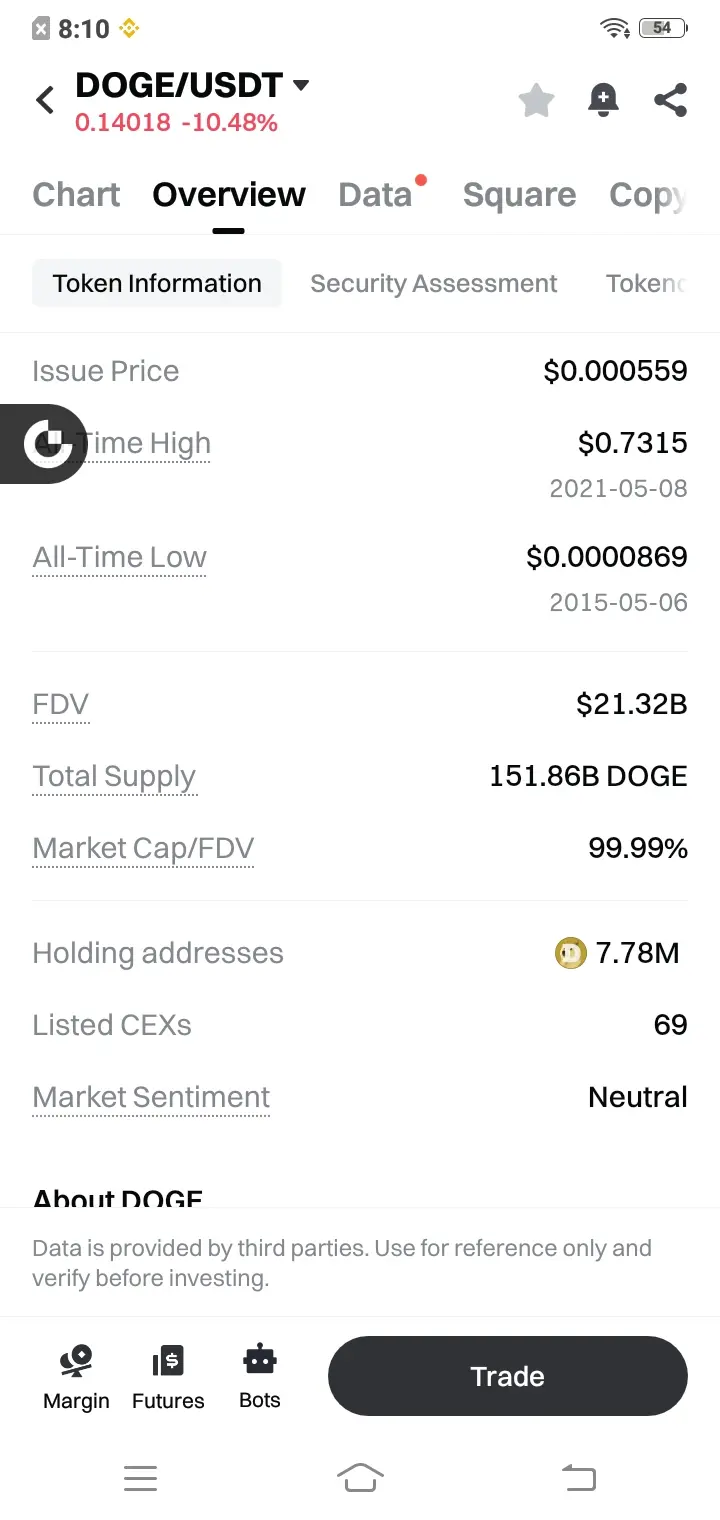This screenshot has width=720, height=1520.
Task: Add DOGE/USDT to favorites with star
Action: [x=536, y=100]
